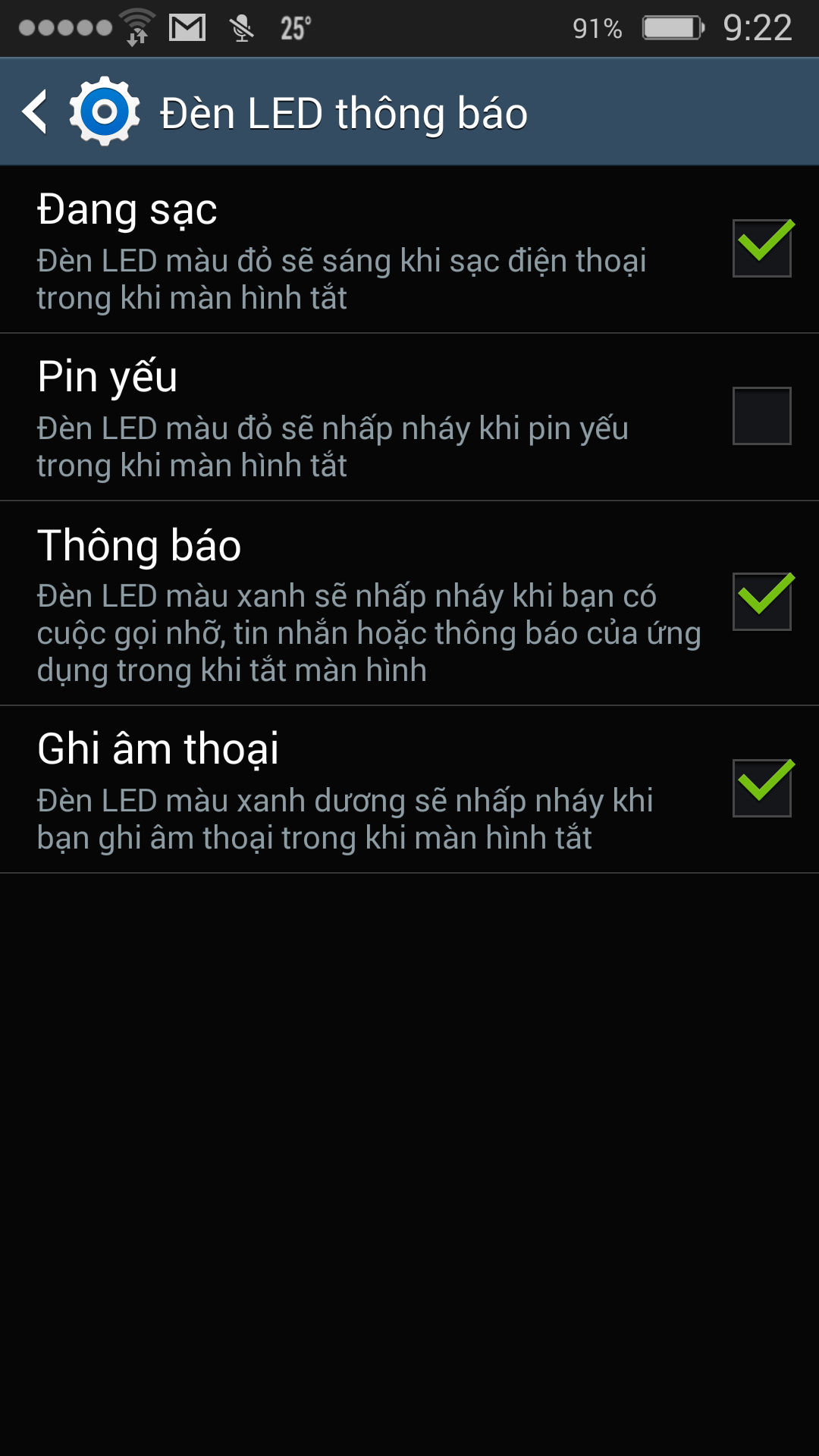Go back from Đèn LED thông báo
The image size is (819, 1456).
click(36, 112)
